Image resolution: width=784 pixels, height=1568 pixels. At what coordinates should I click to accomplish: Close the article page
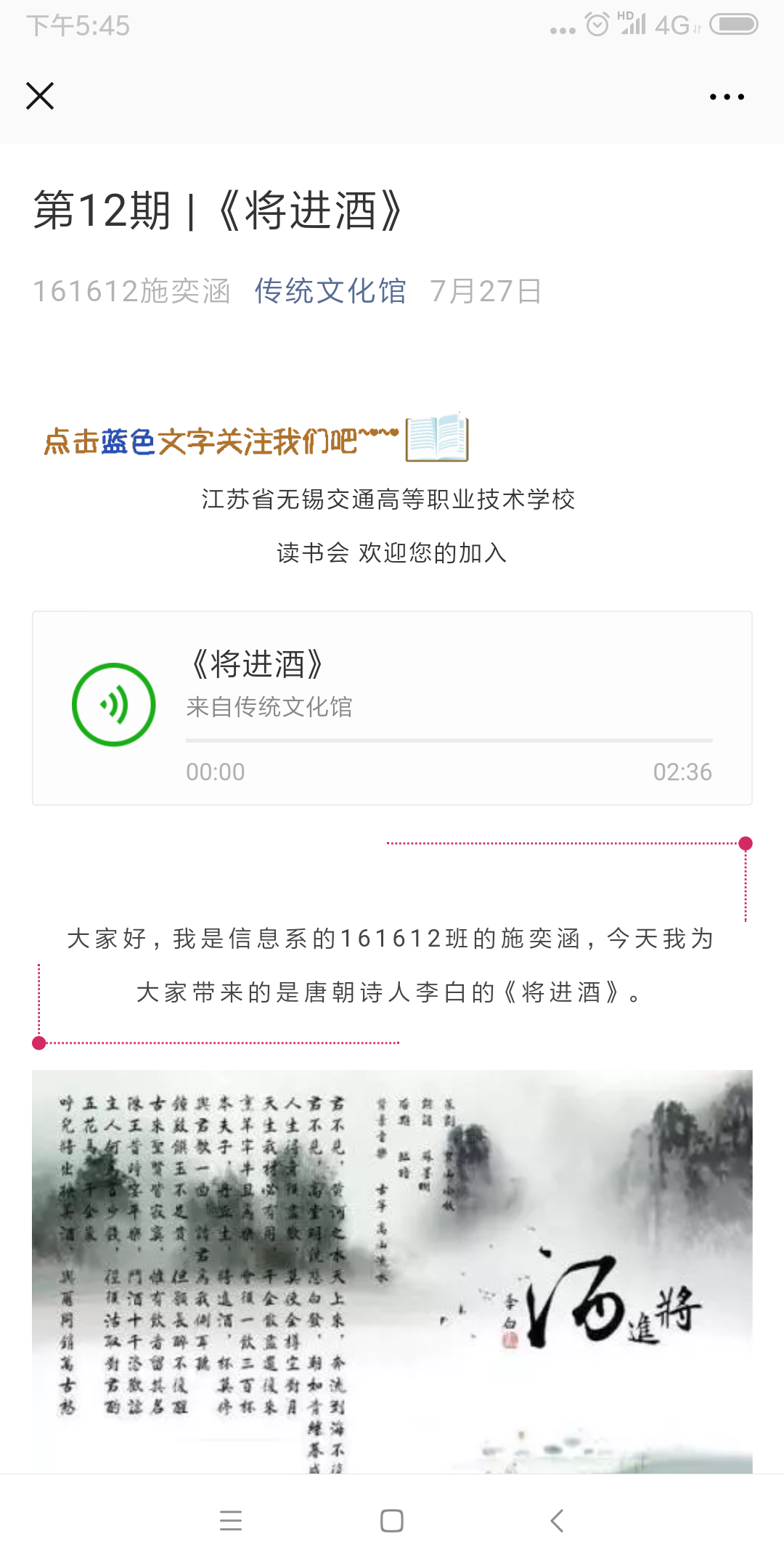(x=40, y=96)
